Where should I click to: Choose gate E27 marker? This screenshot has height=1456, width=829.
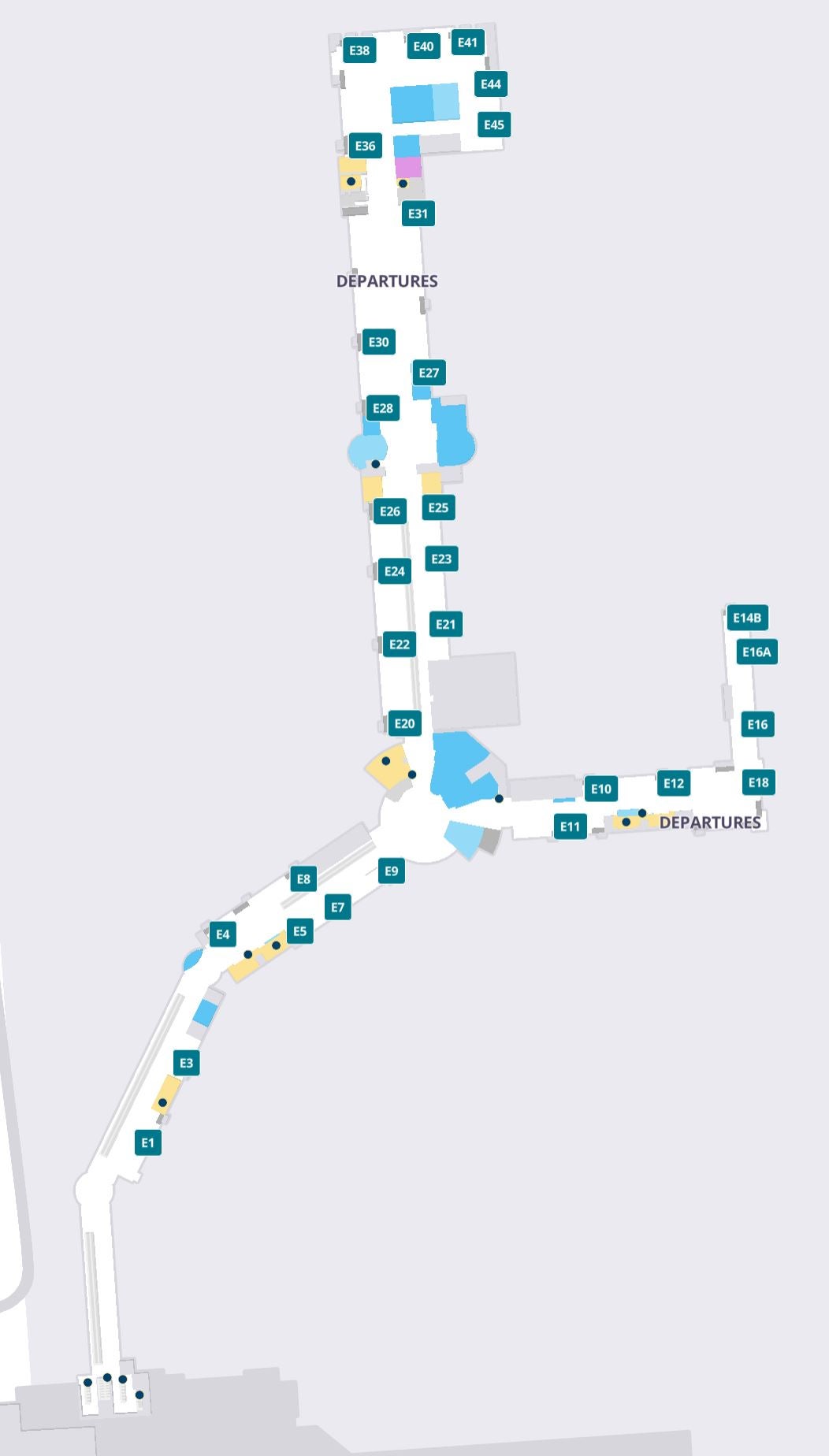point(429,373)
